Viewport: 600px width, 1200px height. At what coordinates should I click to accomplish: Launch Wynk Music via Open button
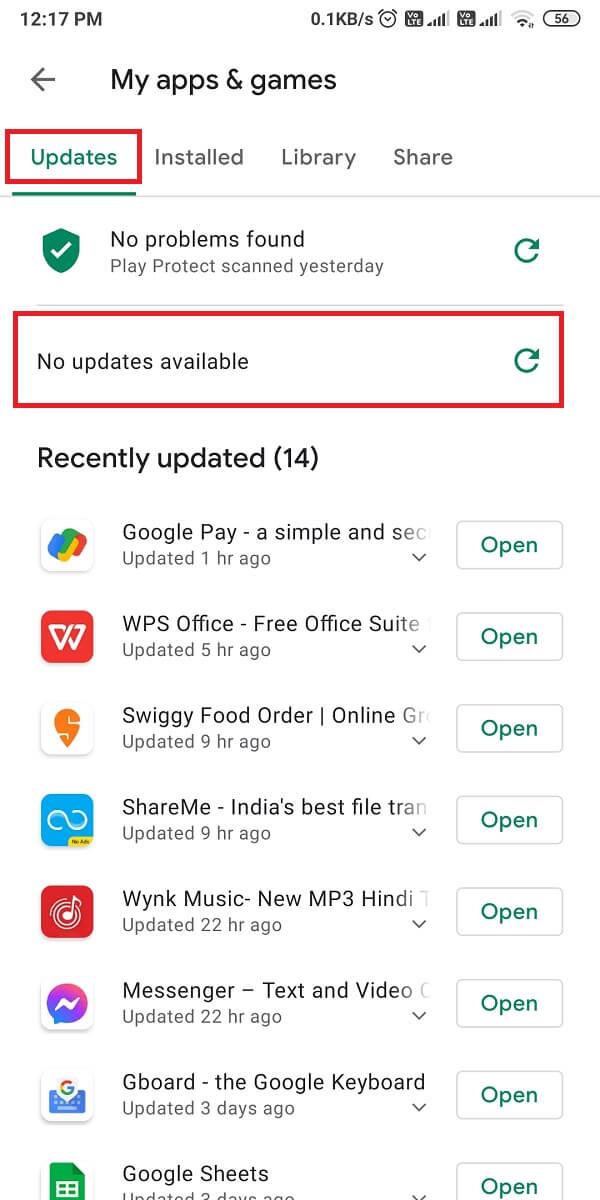click(509, 912)
